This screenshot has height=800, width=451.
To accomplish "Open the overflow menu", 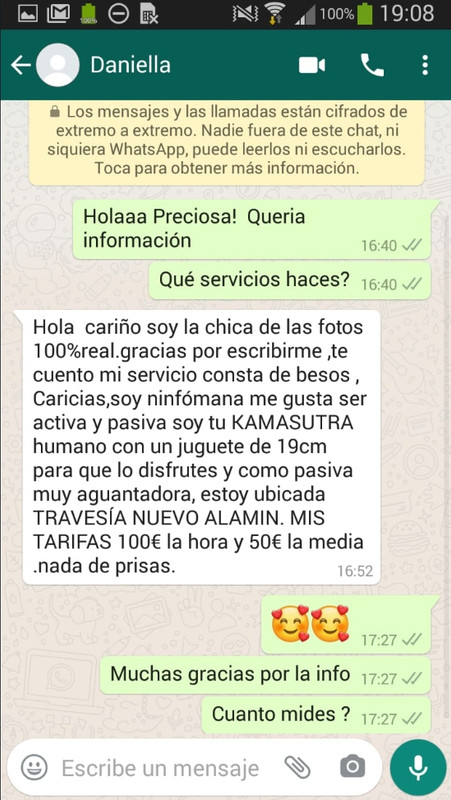I will pyautogui.click(x=425, y=65).
